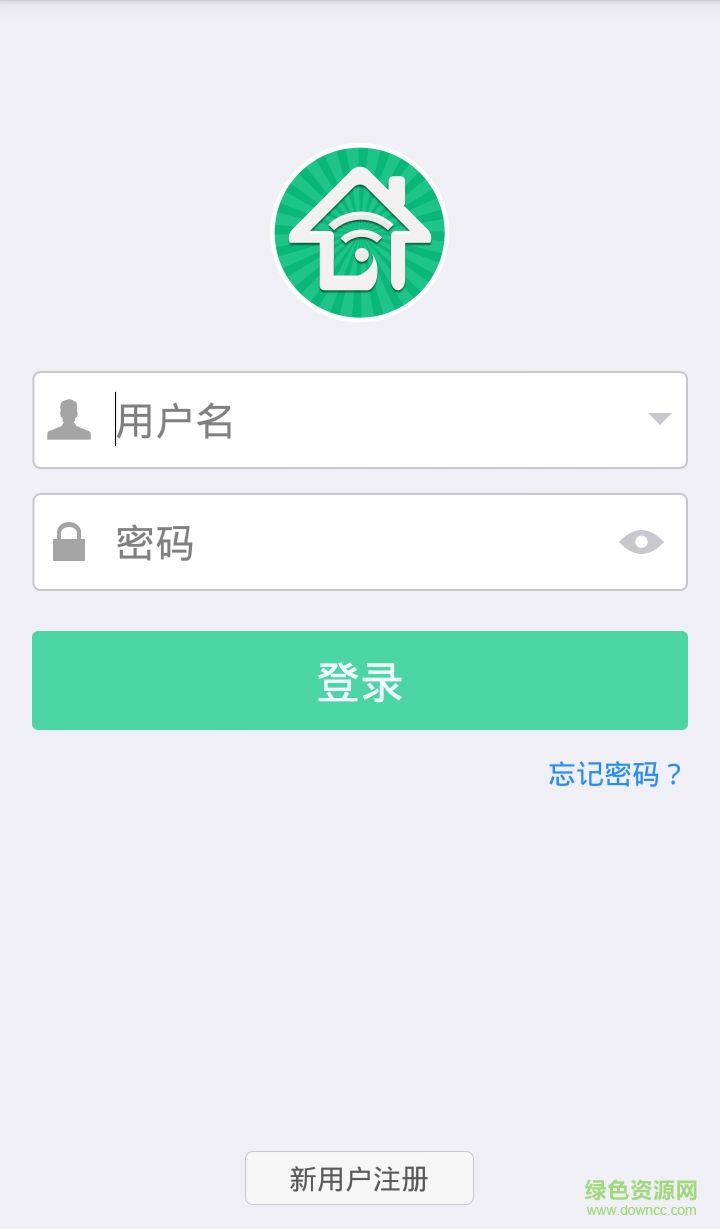Tap the 新用户注册 registration button

click(x=359, y=1177)
